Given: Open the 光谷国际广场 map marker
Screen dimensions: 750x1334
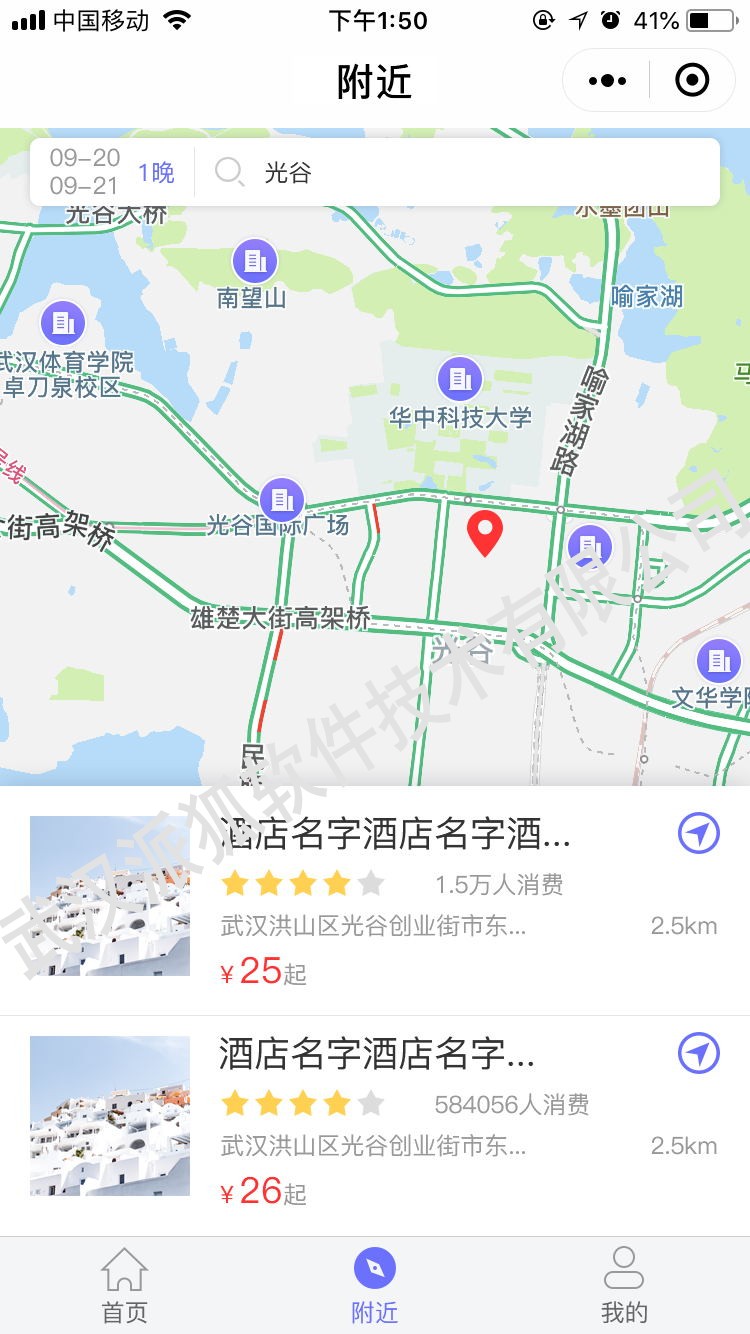Looking at the screenshot, I should pyautogui.click(x=282, y=498).
